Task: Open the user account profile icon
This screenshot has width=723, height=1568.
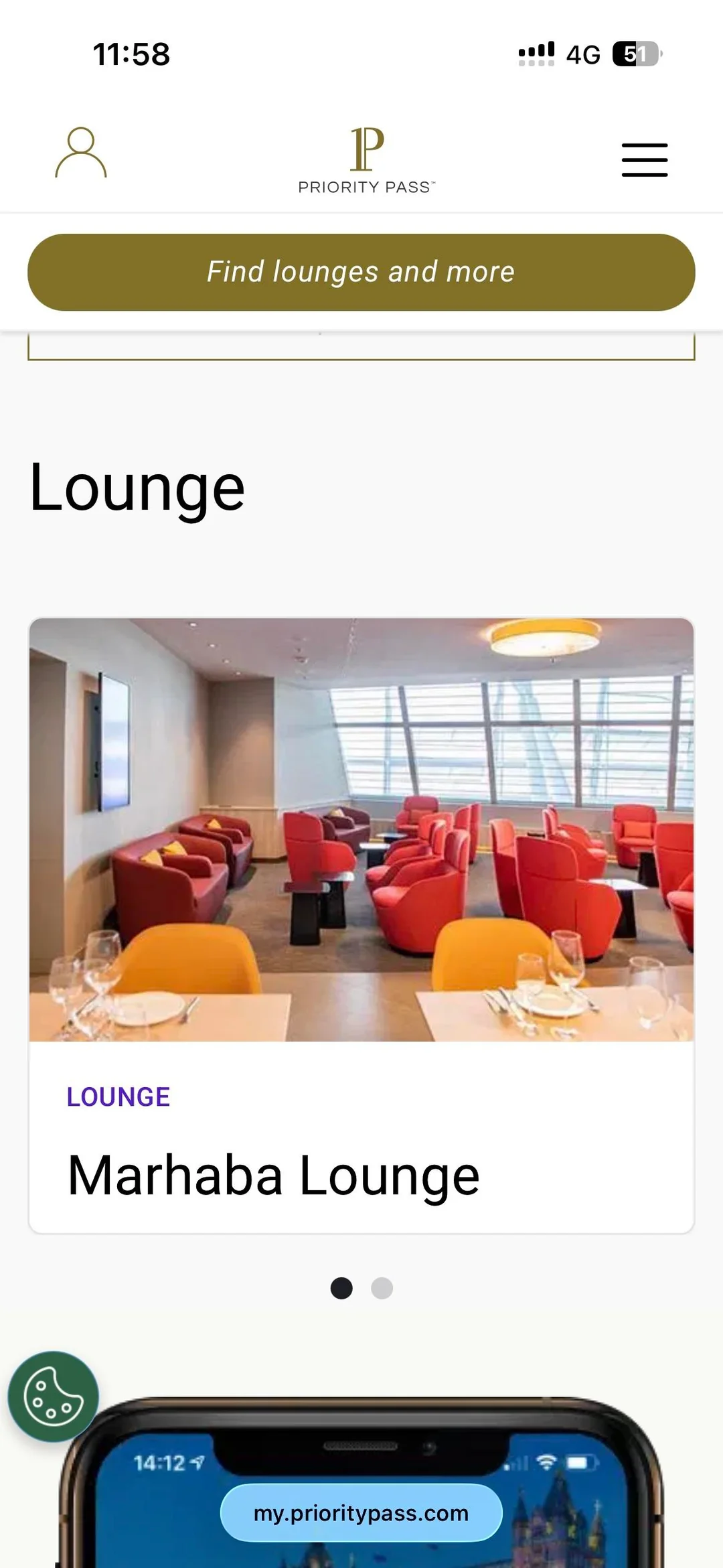Action: pos(80,153)
